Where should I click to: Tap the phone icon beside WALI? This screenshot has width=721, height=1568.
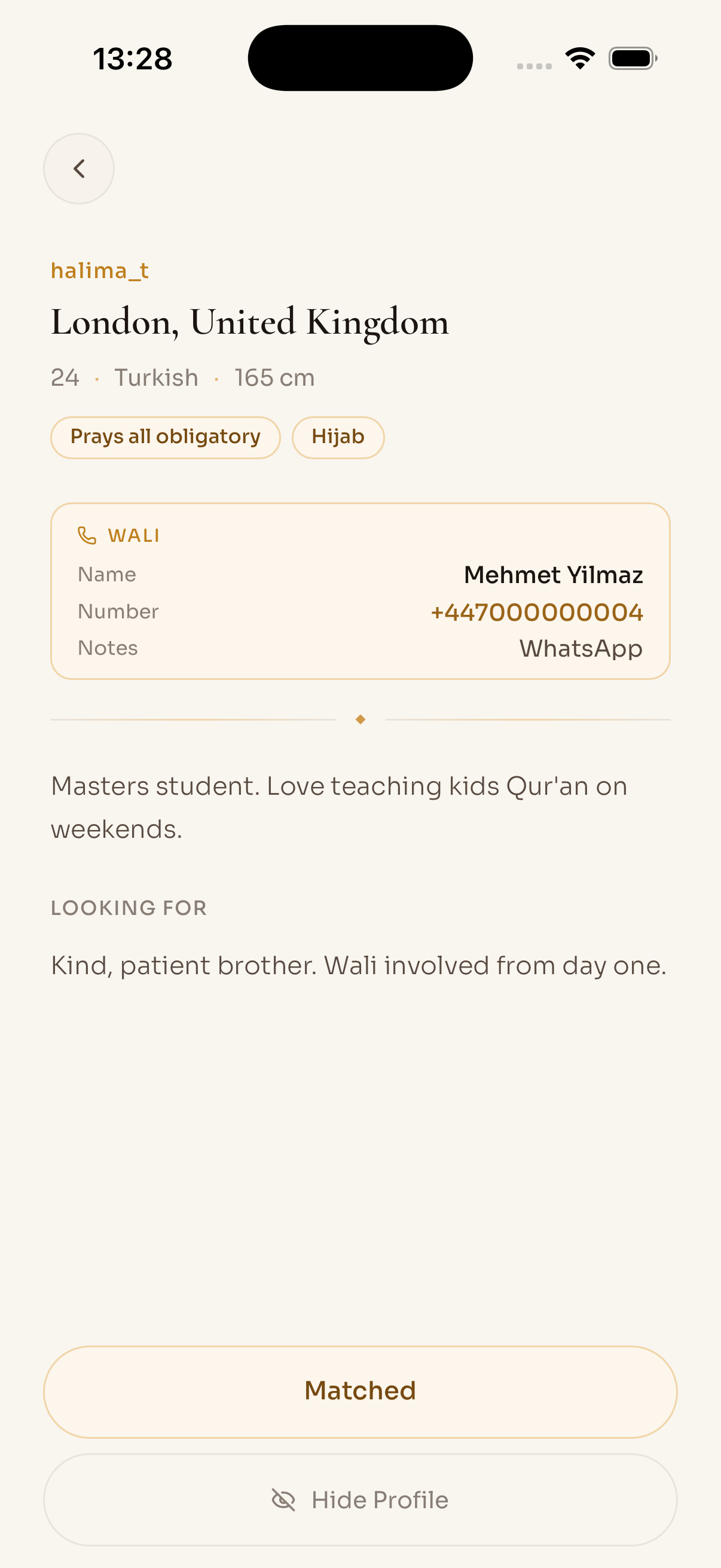(87, 535)
